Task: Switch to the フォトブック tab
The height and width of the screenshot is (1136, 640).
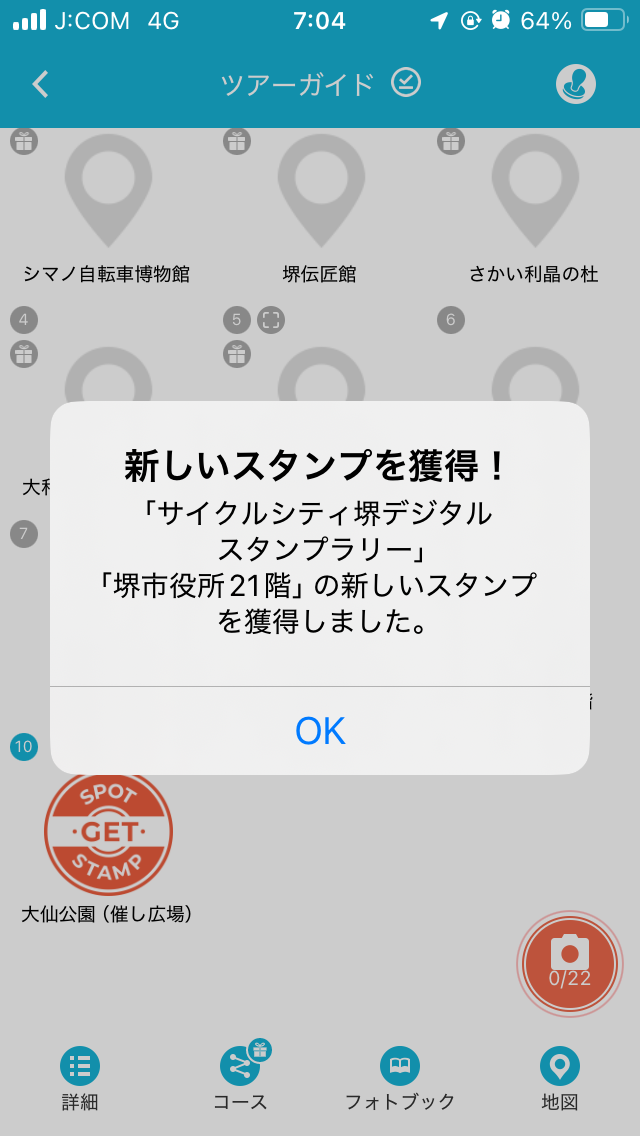Action: [x=400, y=1079]
